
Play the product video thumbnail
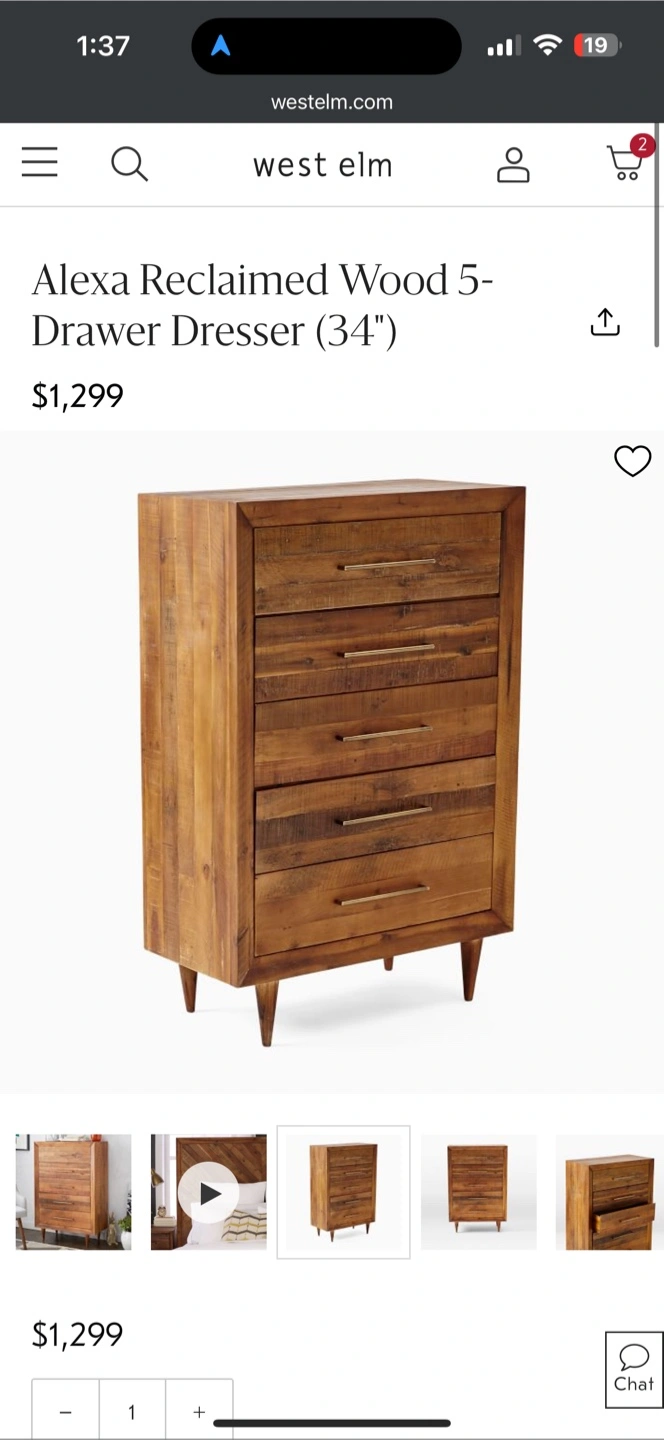pyautogui.click(x=209, y=1192)
